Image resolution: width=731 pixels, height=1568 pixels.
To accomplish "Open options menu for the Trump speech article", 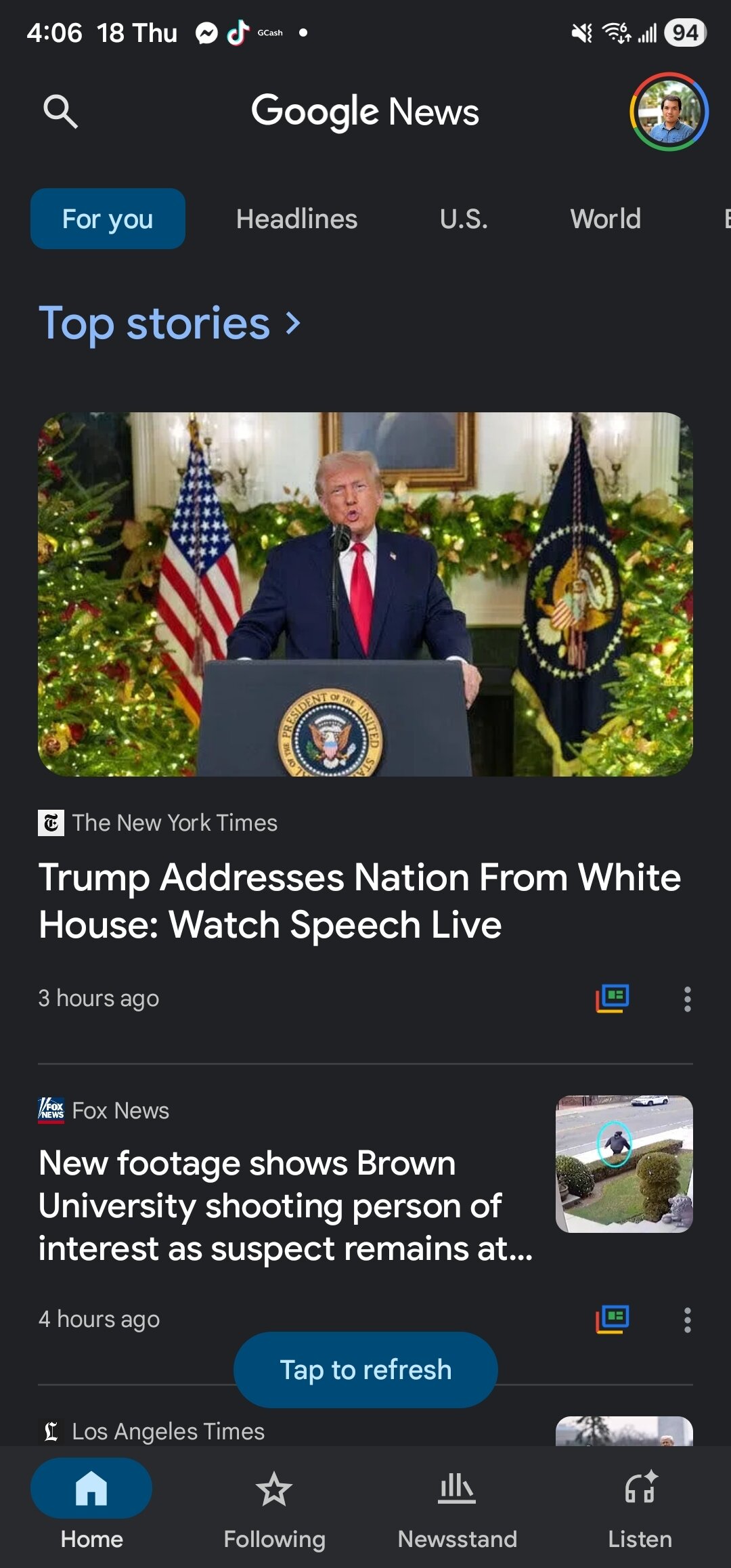I will click(688, 998).
